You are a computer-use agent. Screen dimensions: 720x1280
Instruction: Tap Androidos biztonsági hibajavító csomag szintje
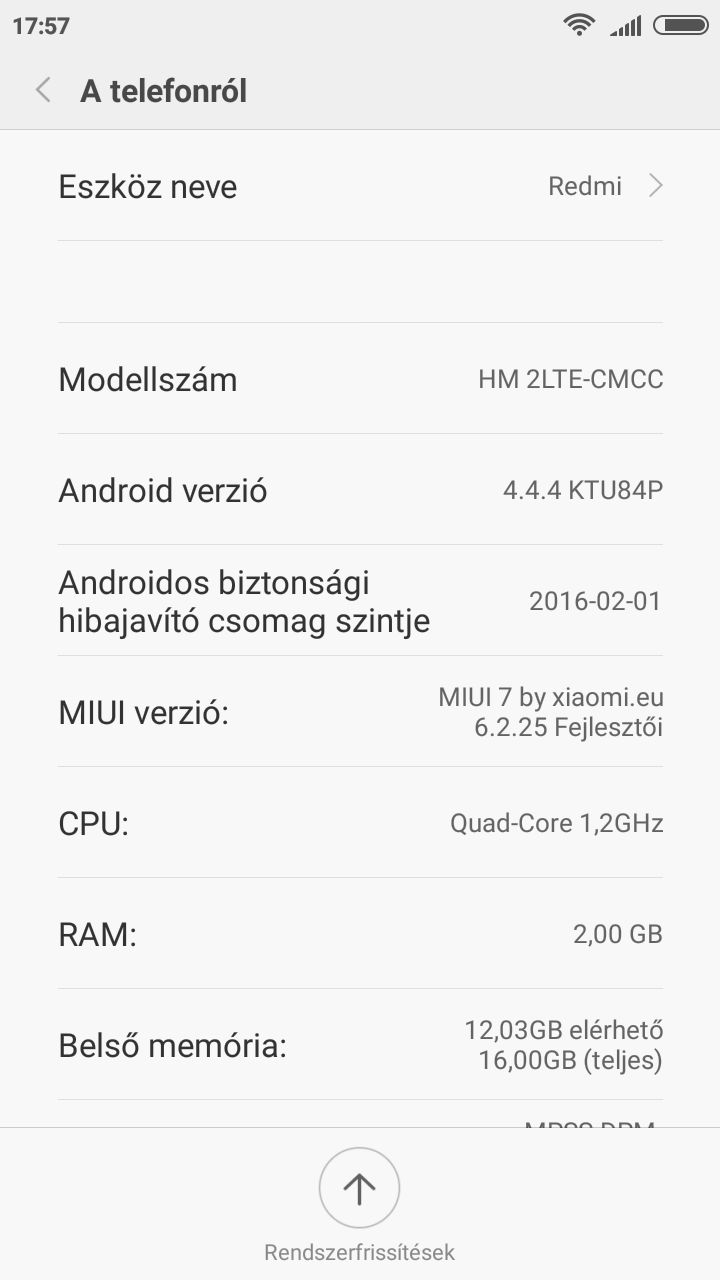pyautogui.click(x=360, y=602)
